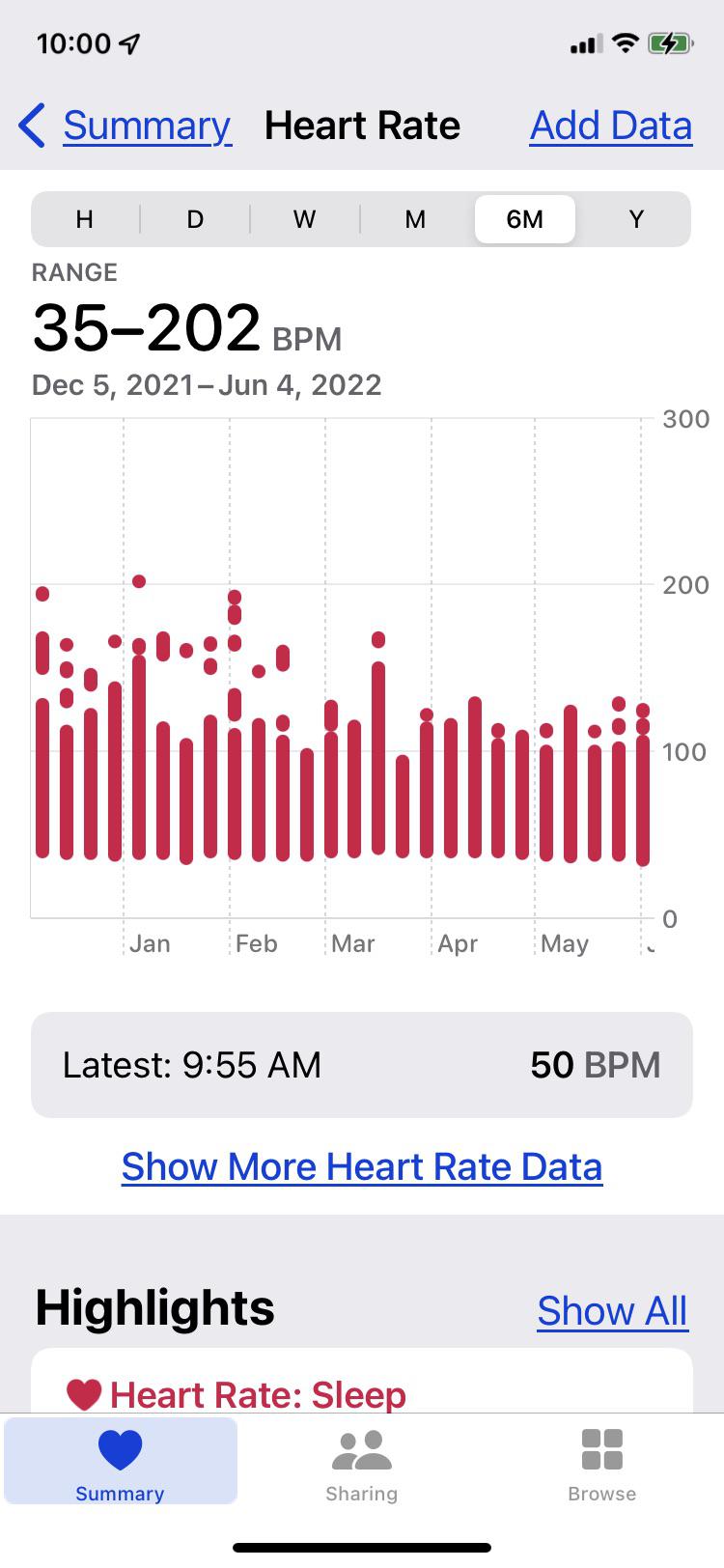Image resolution: width=724 pixels, height=1568 pixels.
Task: Open Show More Heart Rate Data
Action: pyautogui.click(x=361, y=1166)
